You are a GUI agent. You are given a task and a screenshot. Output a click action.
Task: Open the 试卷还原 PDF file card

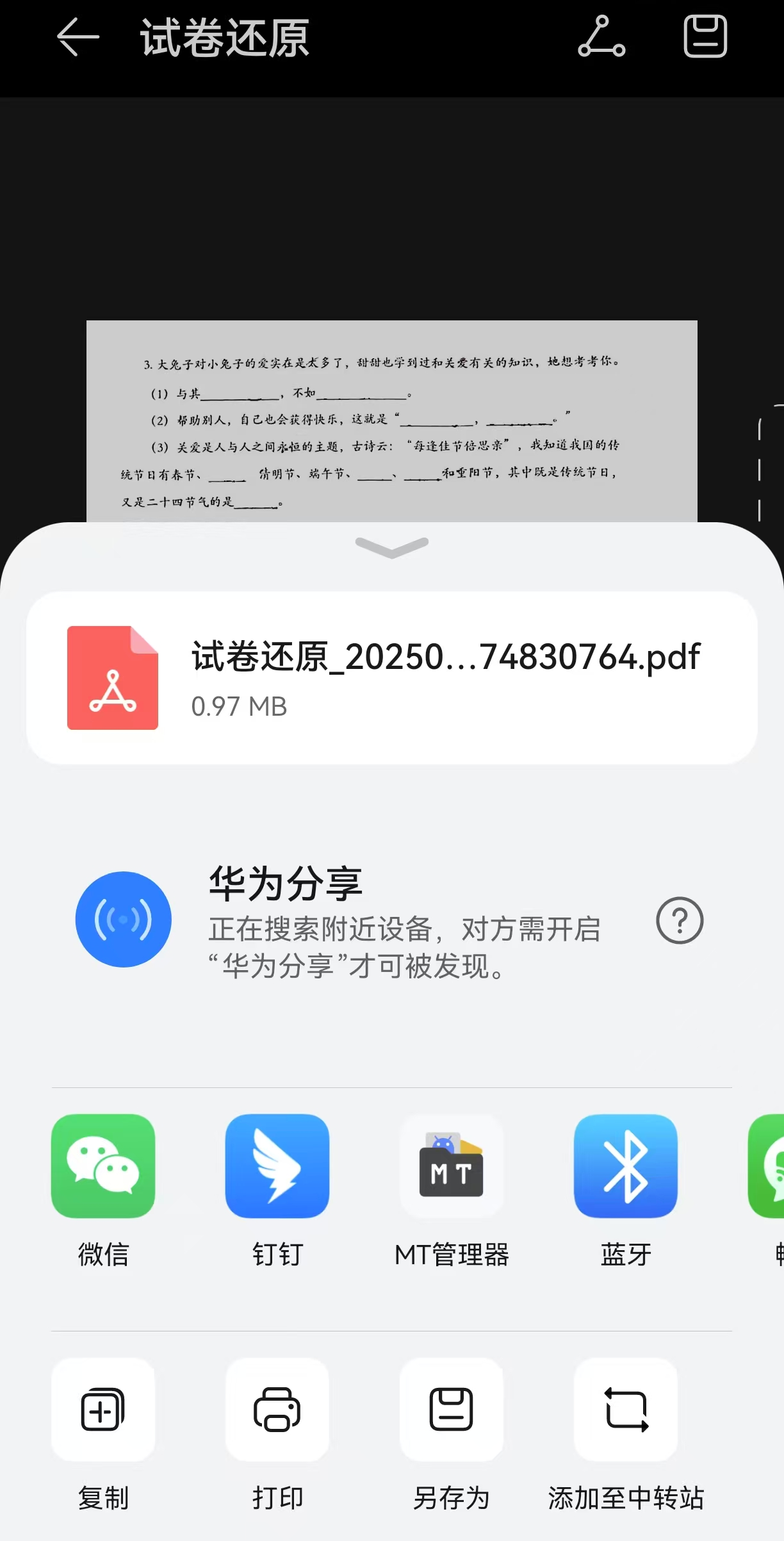pyautogui.click(x=391, y=677)
